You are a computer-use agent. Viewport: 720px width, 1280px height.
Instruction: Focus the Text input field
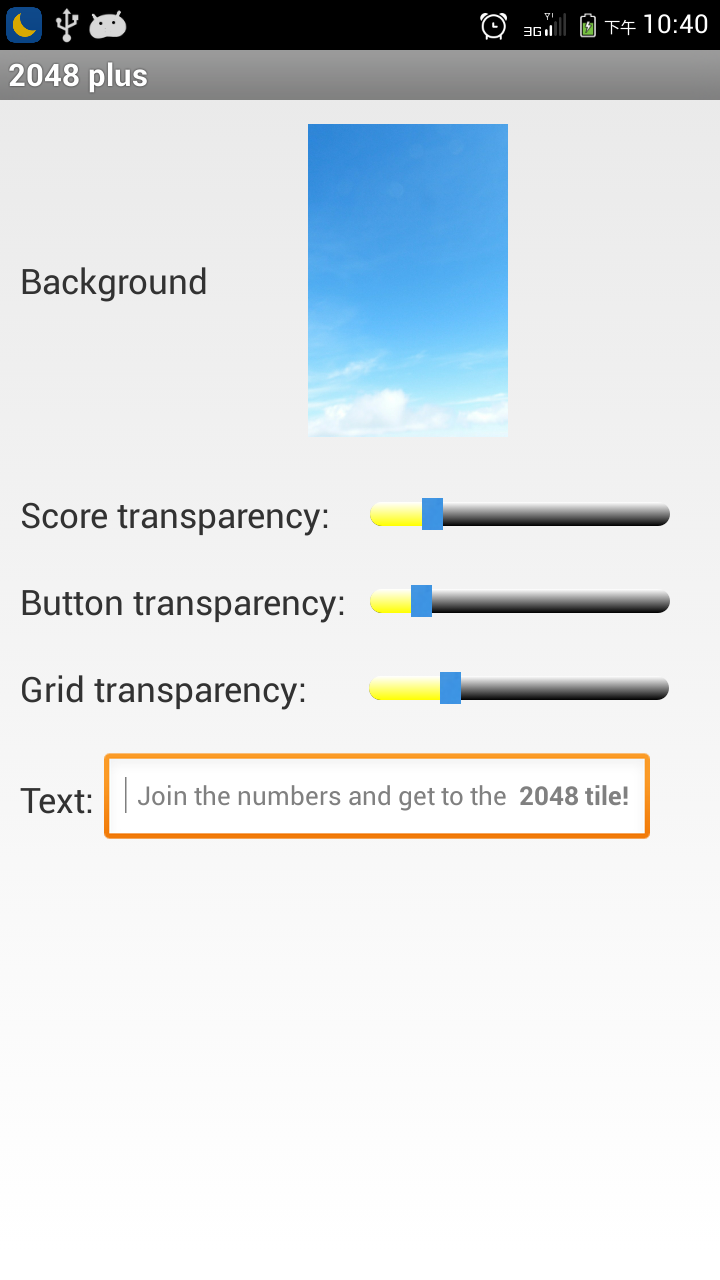(377, 796)
